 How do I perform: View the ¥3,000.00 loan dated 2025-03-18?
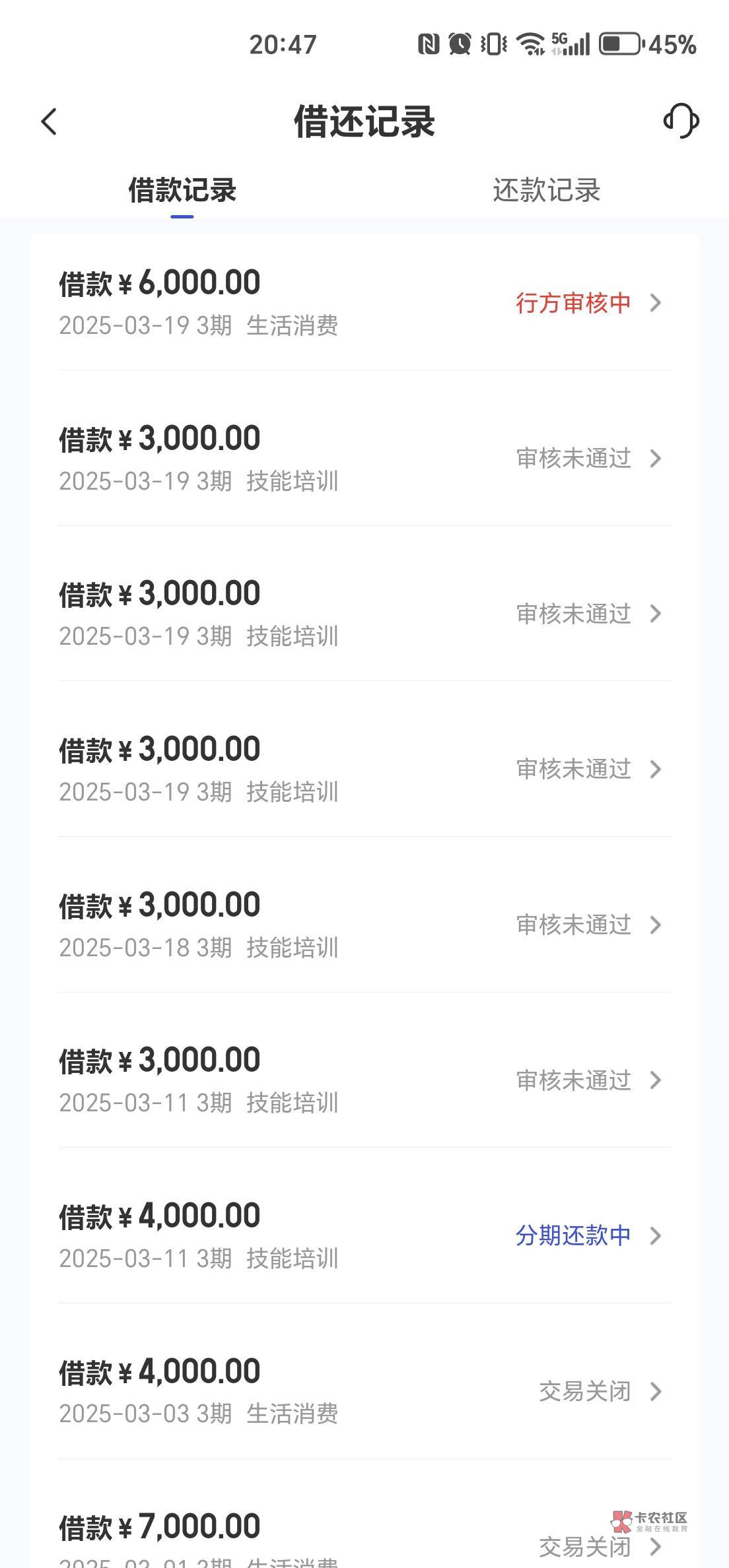[364, 925]
